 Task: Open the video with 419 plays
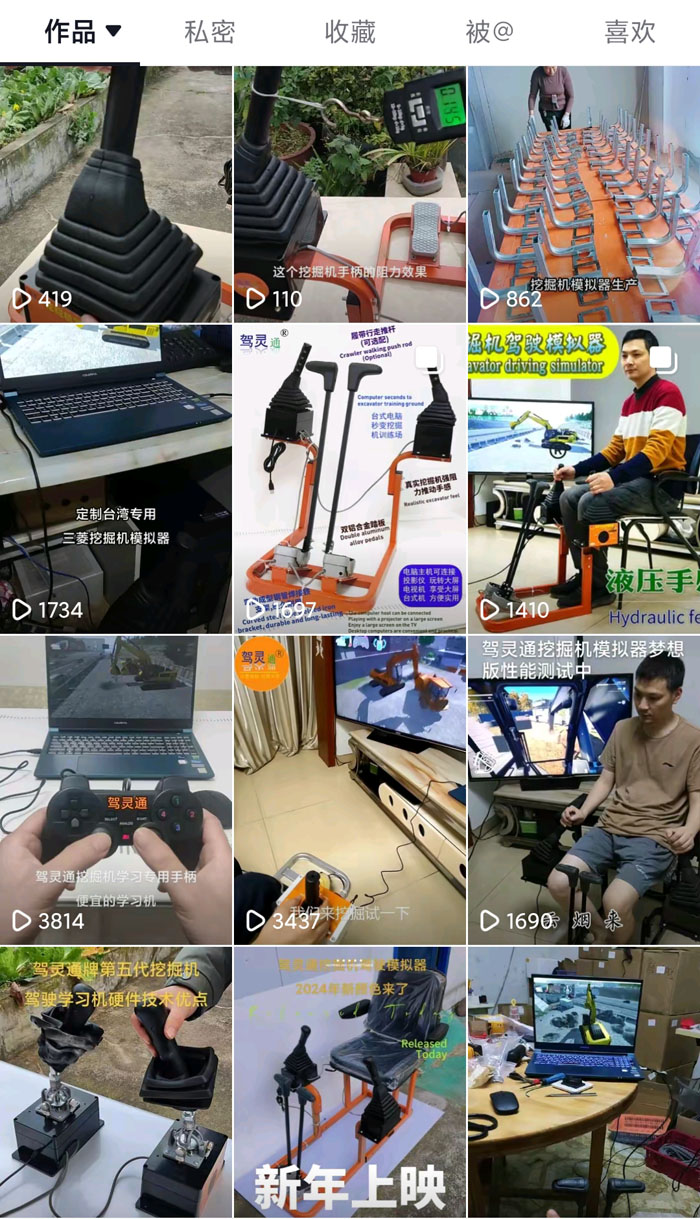pos(115,193)
